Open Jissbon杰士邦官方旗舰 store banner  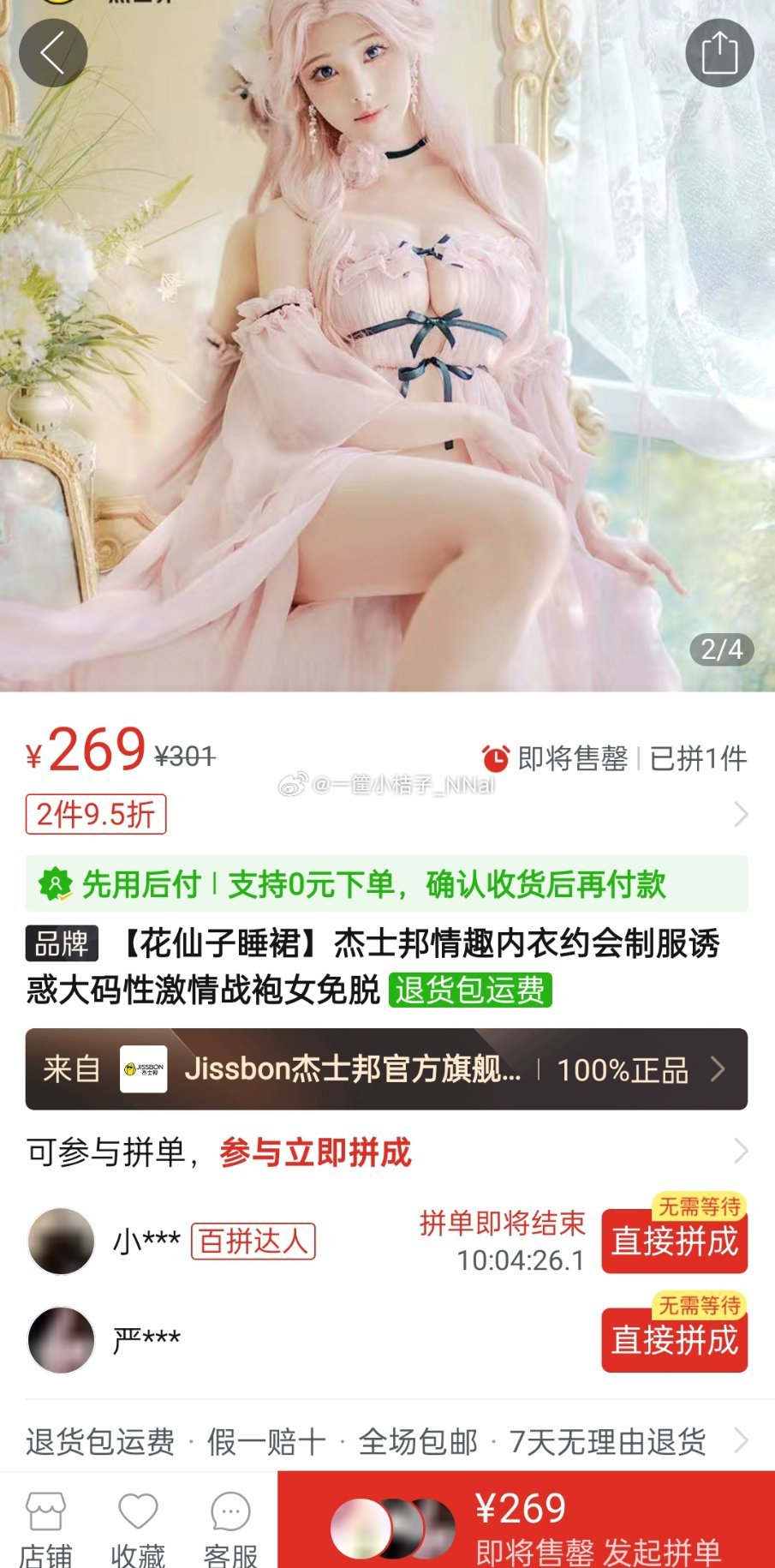click(x=385, y=1068)
